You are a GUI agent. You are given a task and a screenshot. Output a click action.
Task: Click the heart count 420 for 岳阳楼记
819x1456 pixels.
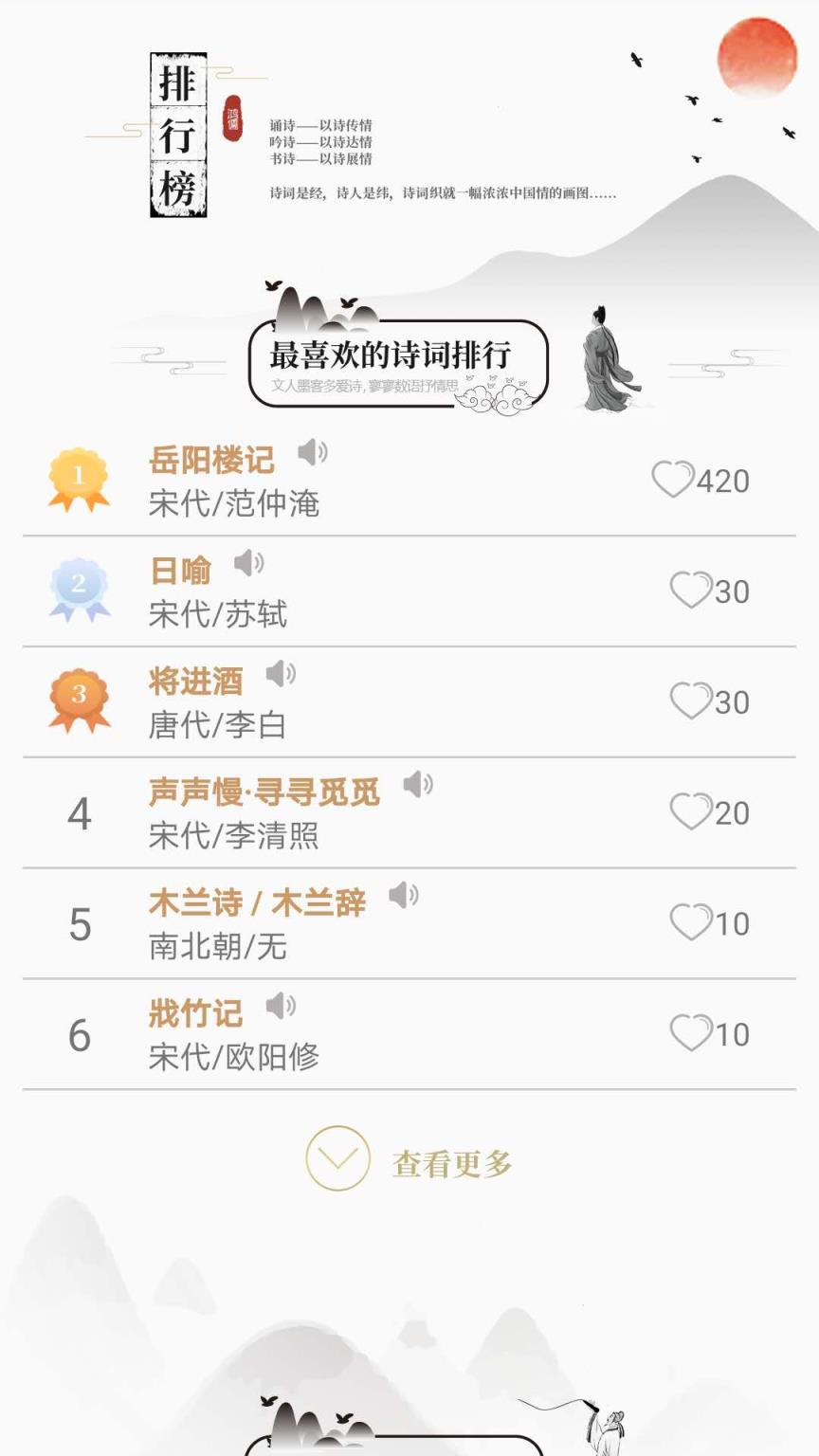click(x=721, y=482)
